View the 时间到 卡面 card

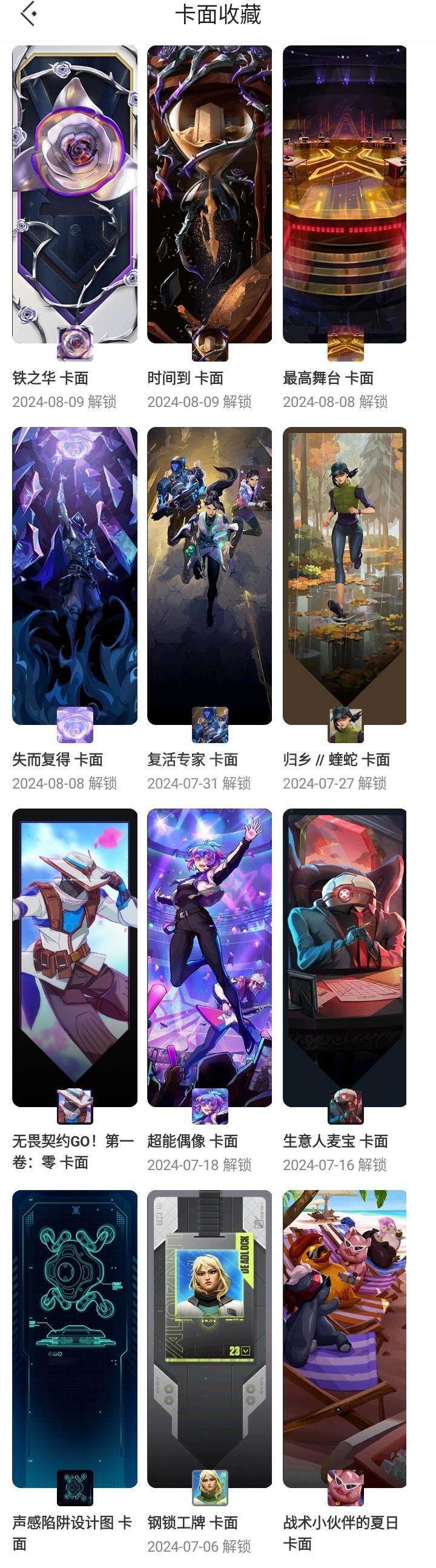(210, 195)
